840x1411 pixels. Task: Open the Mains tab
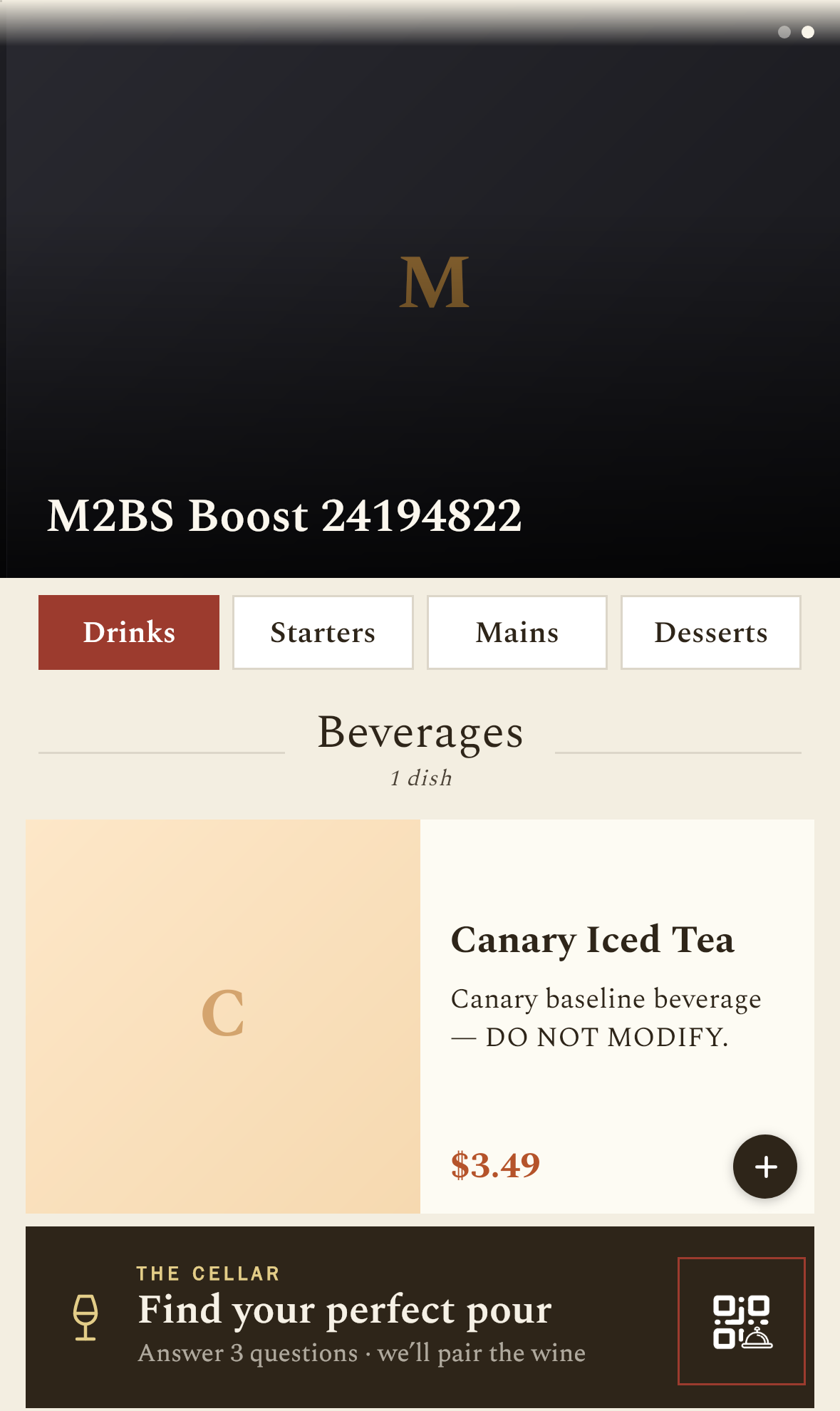pyautogui.click(x=517, y=632)
